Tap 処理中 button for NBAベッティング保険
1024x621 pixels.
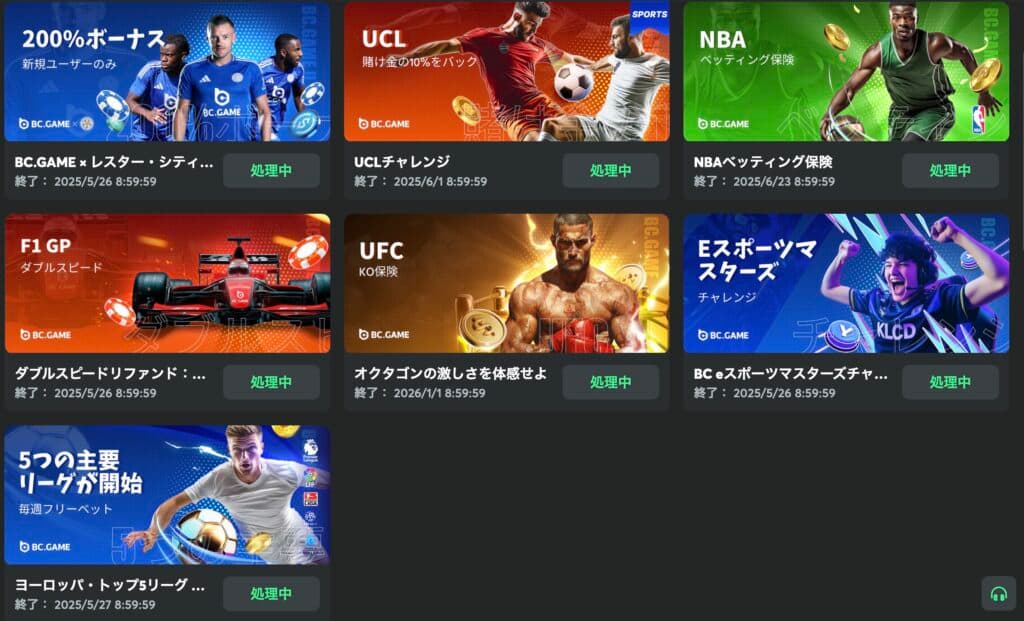[950, 171]
